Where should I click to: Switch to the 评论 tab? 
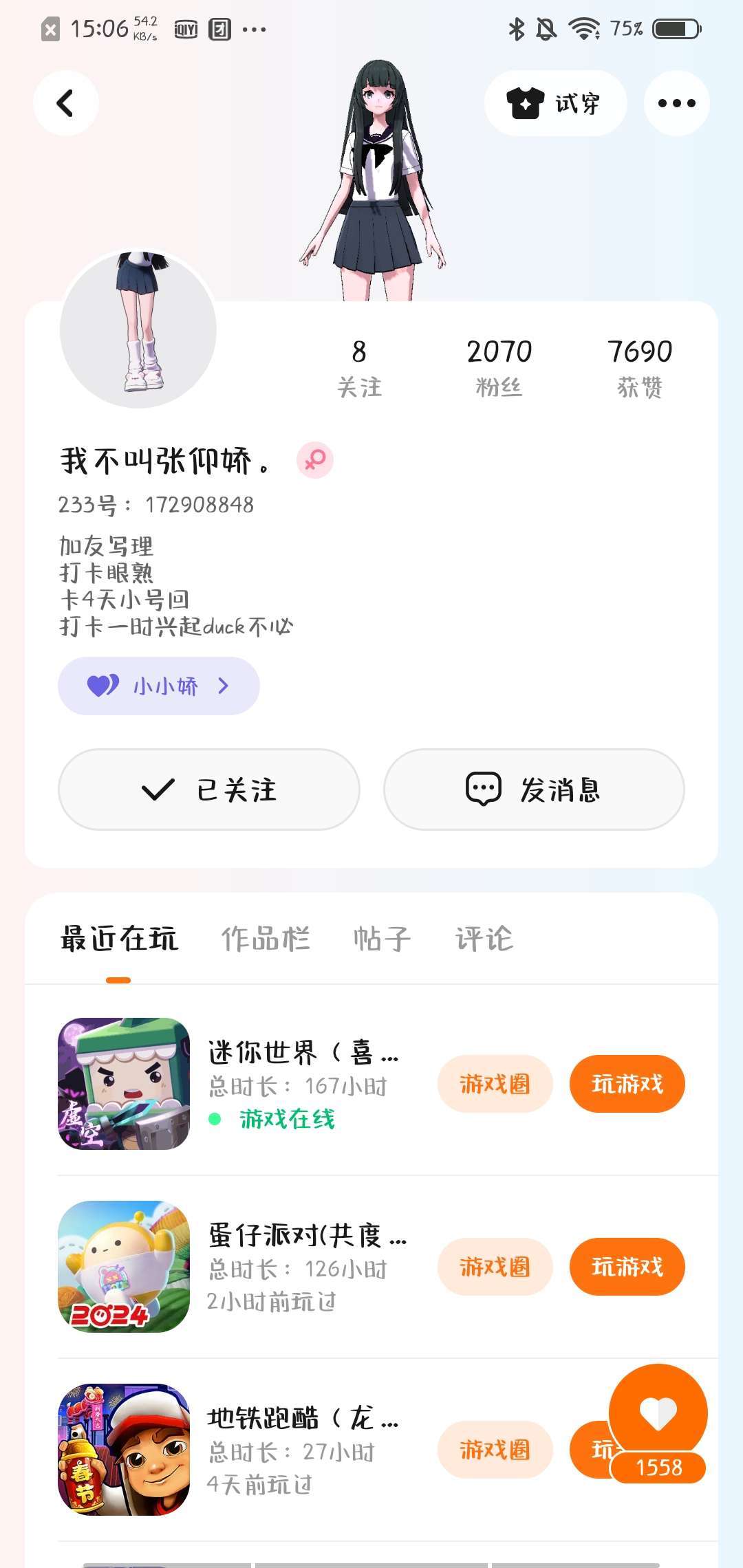click(484, 939)
